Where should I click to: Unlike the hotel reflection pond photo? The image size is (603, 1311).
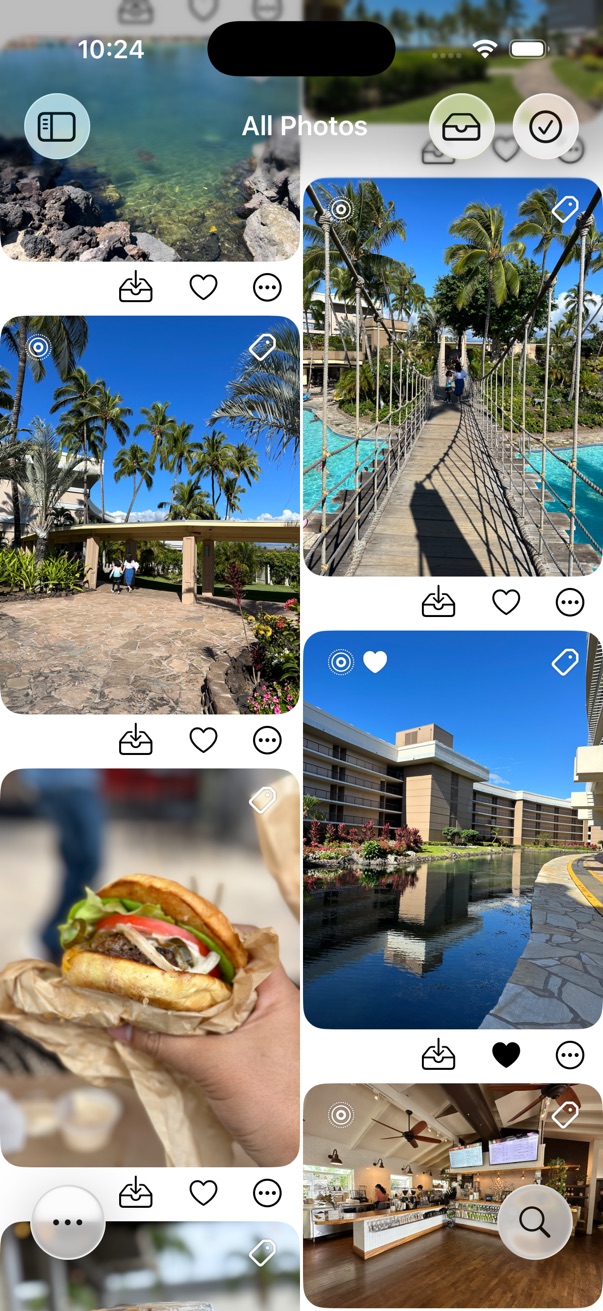[x=506, y=1055]
